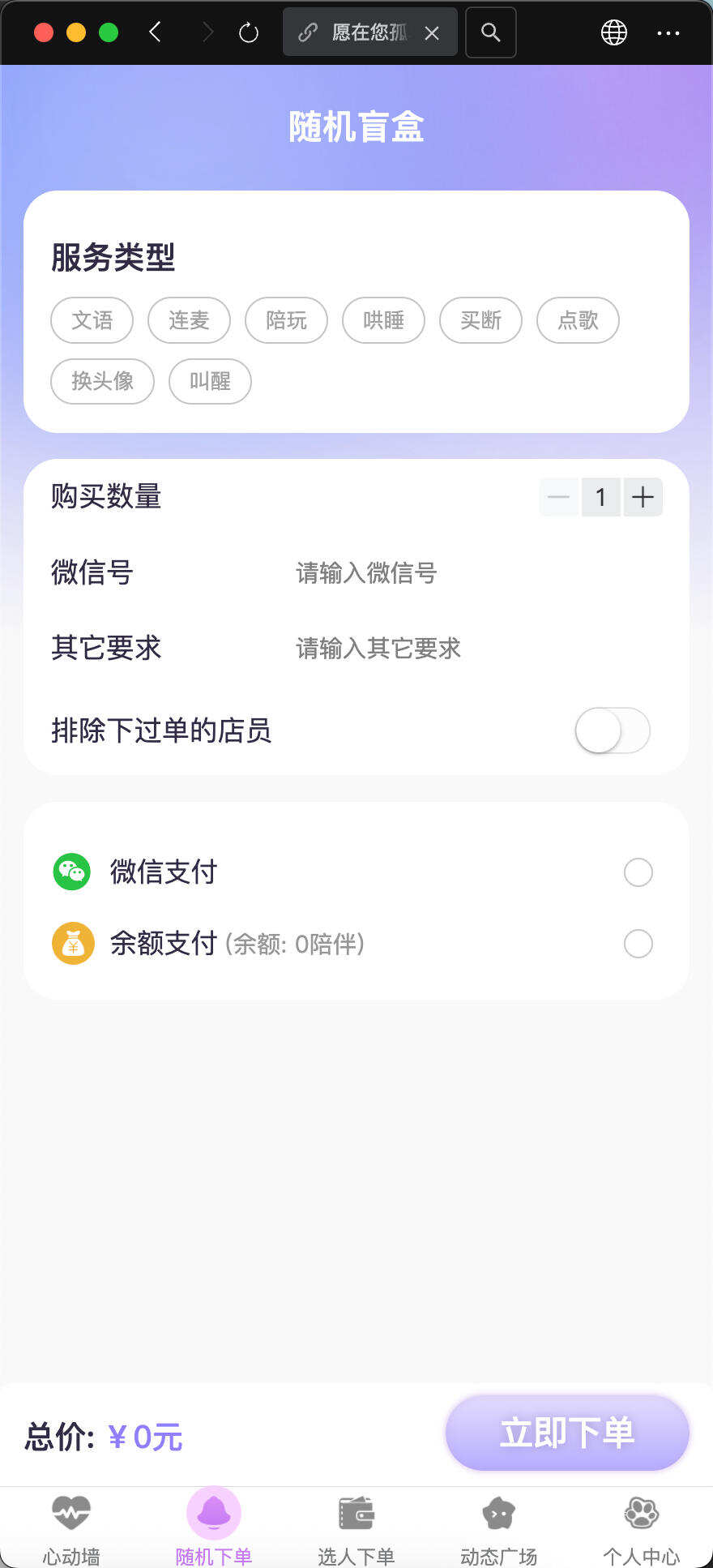Click the WeChat Pay green icon

(x=72, y=872)
